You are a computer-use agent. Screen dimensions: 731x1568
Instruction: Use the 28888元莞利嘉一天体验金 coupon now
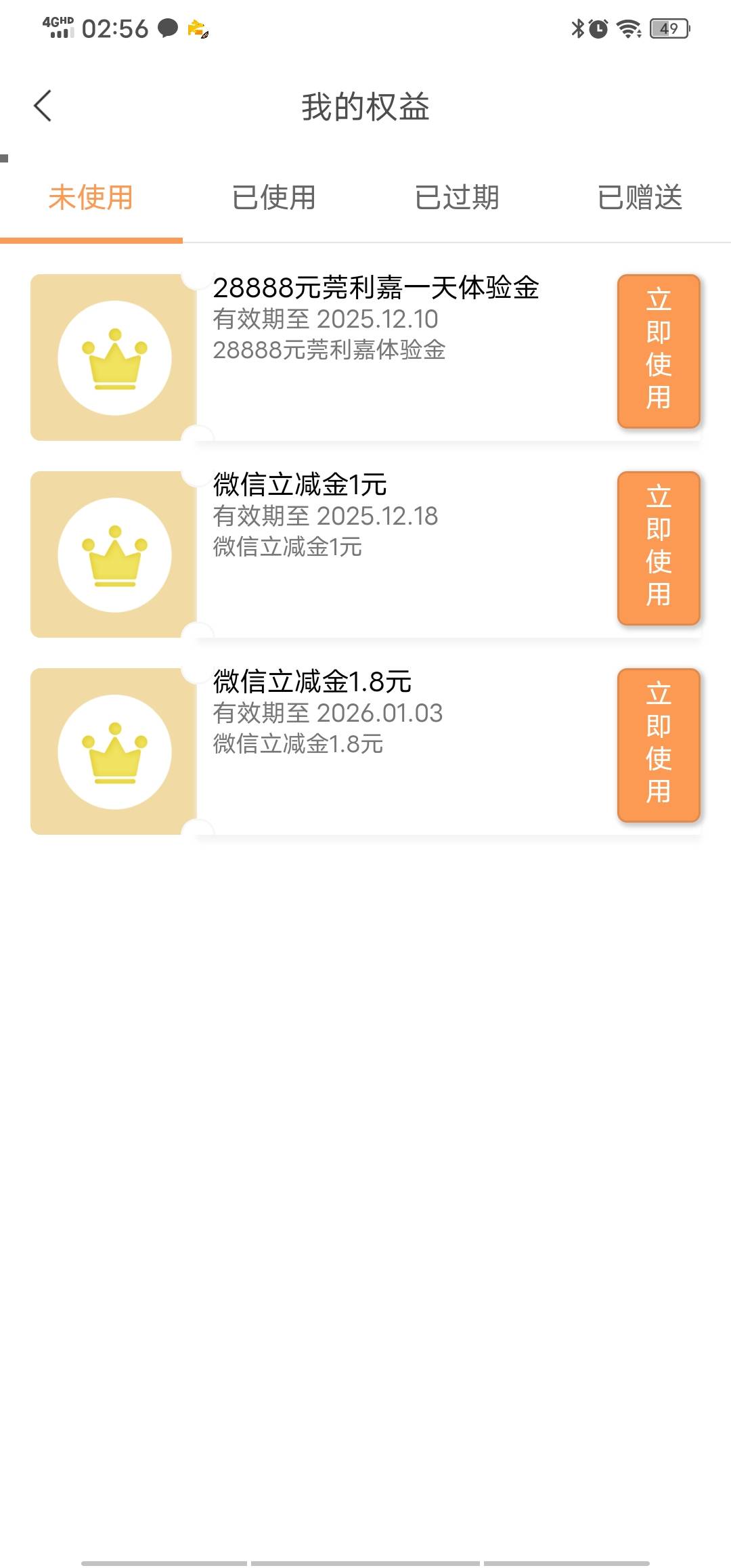click(659, 351)
